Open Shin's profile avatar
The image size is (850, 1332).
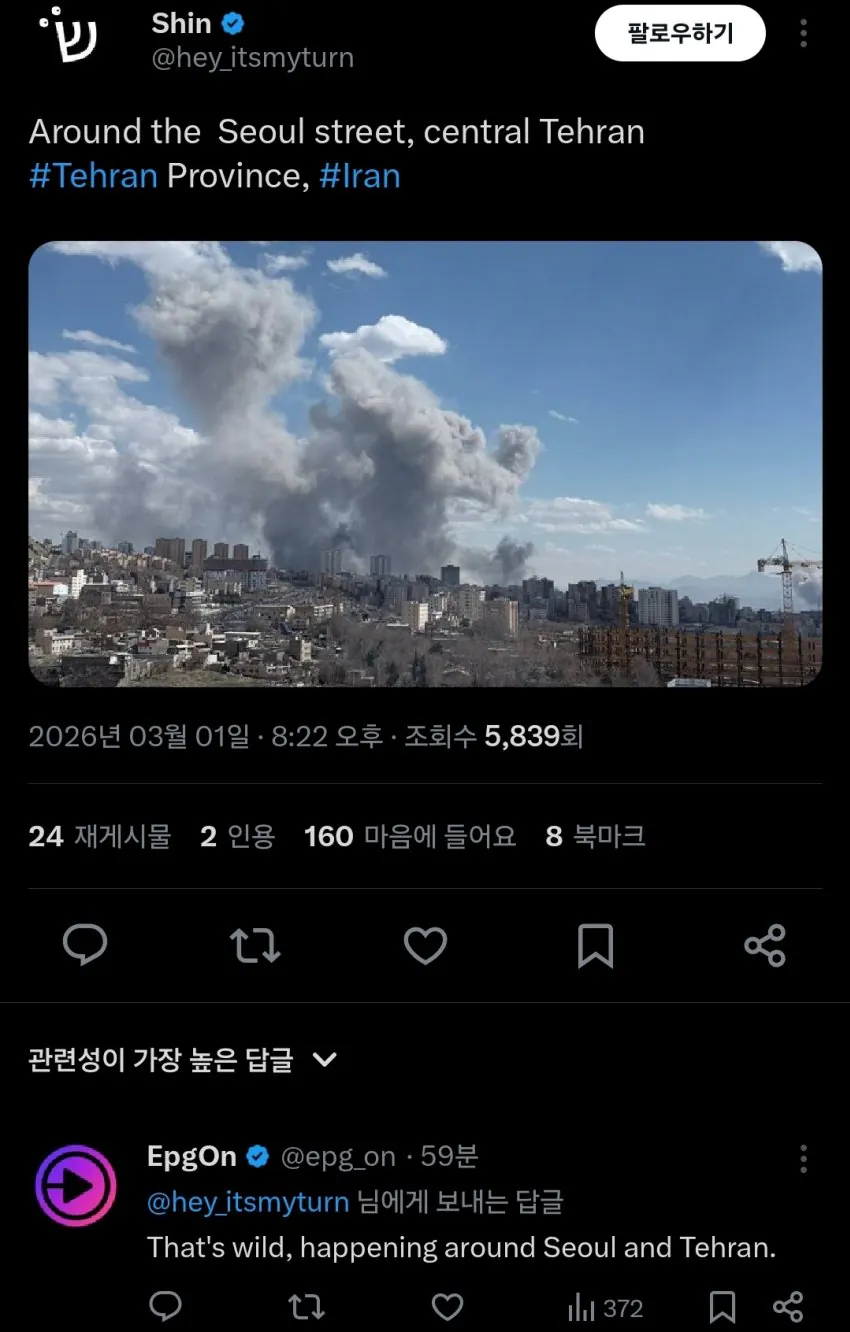[68, 34]
